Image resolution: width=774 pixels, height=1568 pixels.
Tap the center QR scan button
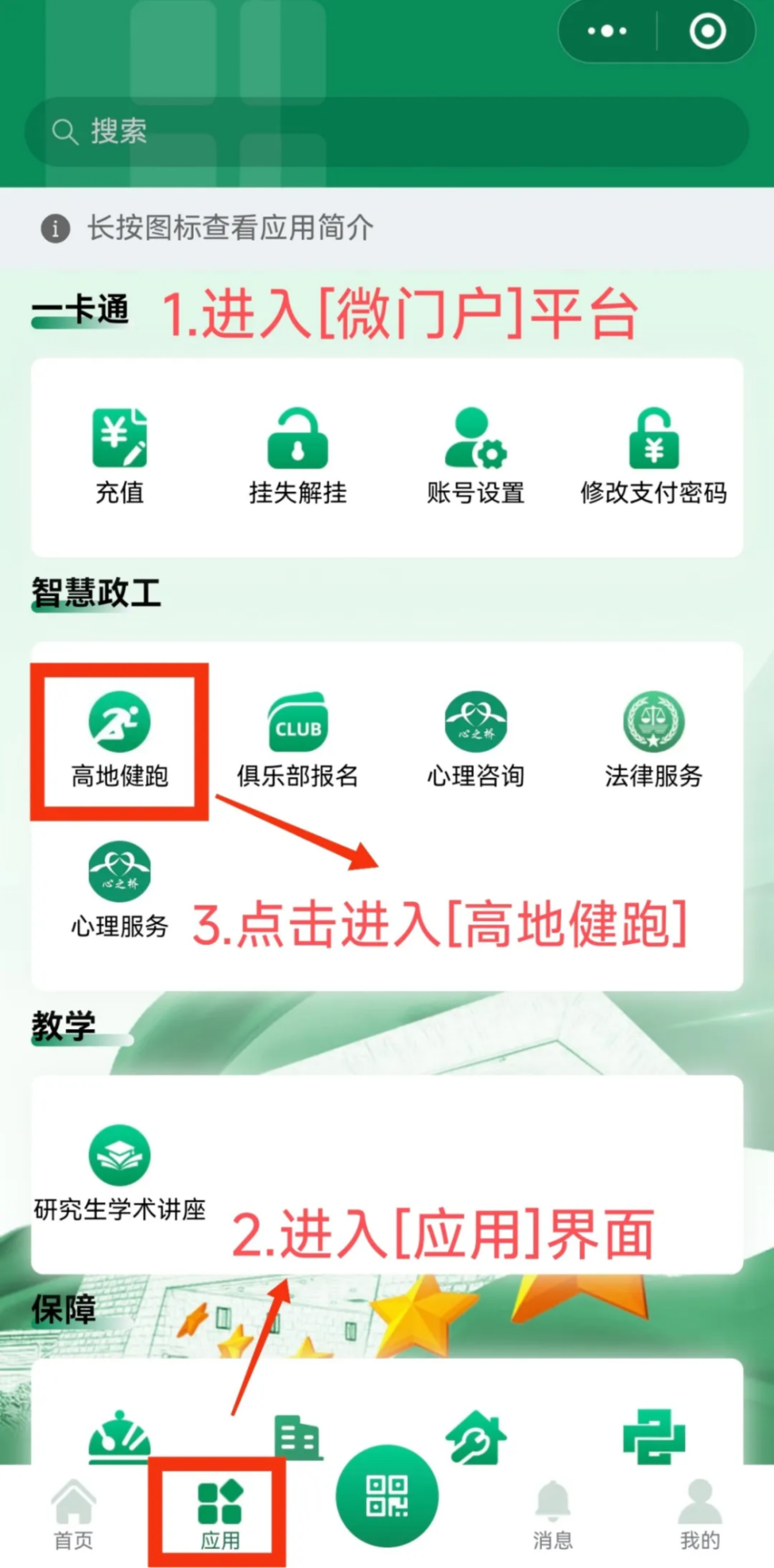[x=387, y=1495]
